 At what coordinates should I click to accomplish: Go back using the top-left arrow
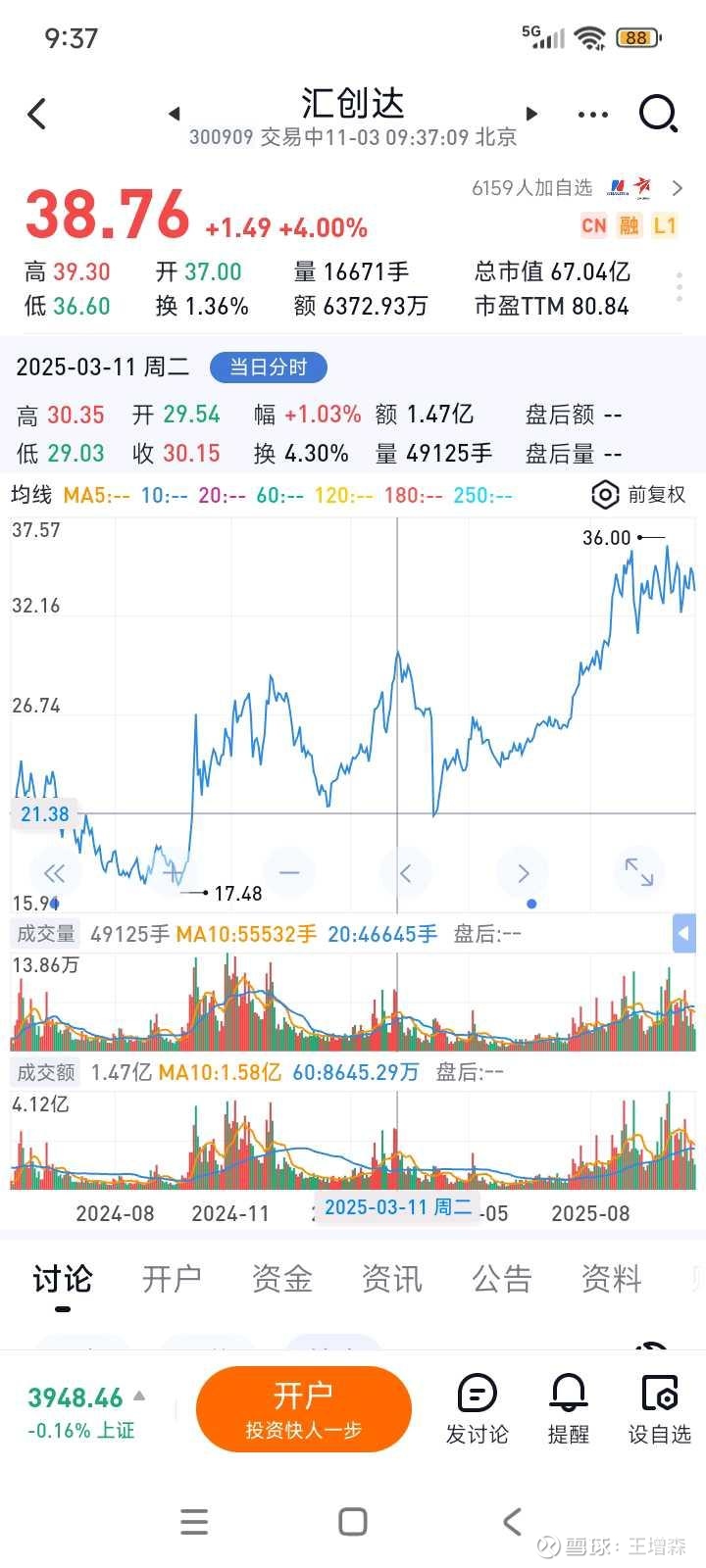pyautogui.click(x=37, y=114)
